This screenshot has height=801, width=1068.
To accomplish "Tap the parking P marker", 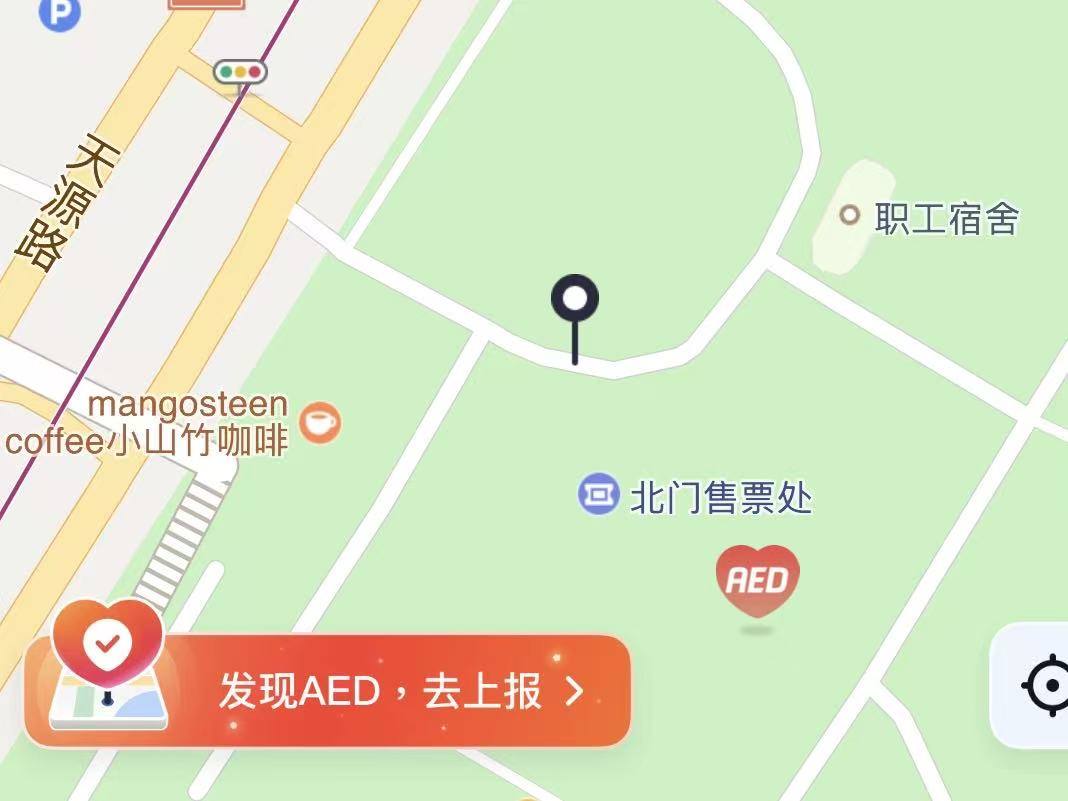I will point(59,11).
